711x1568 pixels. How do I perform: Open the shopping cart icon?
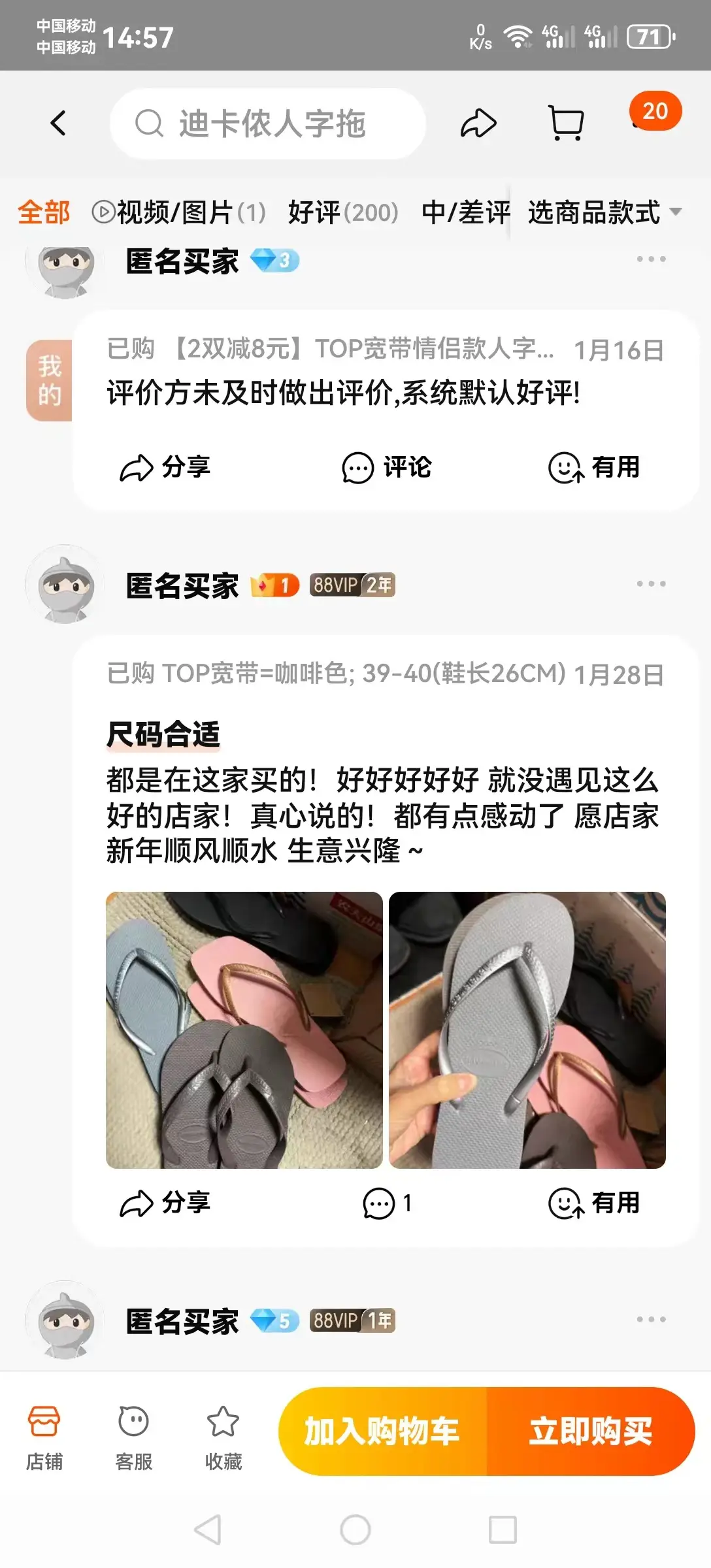(x=566, y=123)
